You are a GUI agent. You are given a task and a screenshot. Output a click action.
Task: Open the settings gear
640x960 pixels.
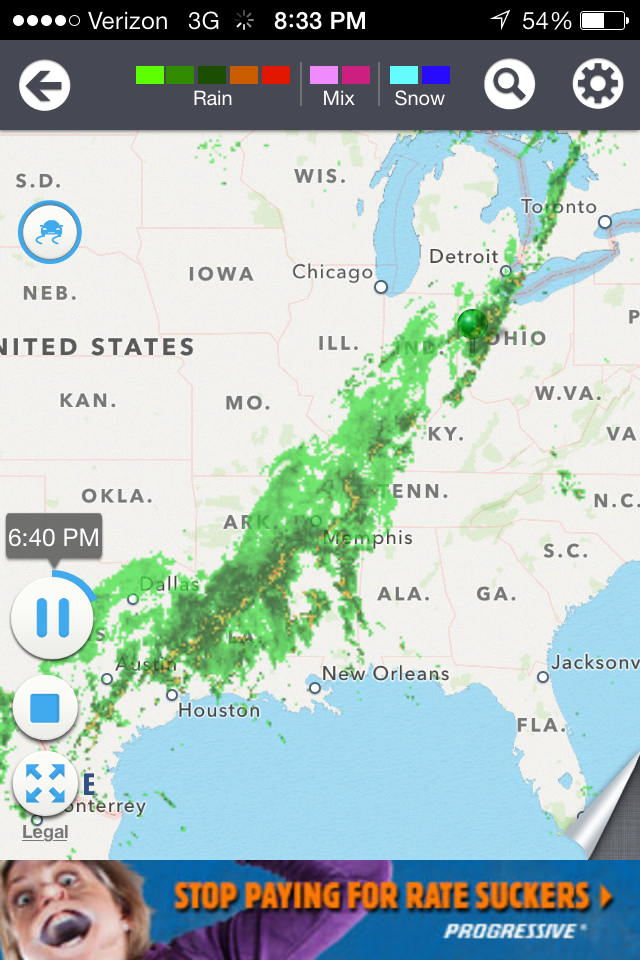(x=597, y=85)
